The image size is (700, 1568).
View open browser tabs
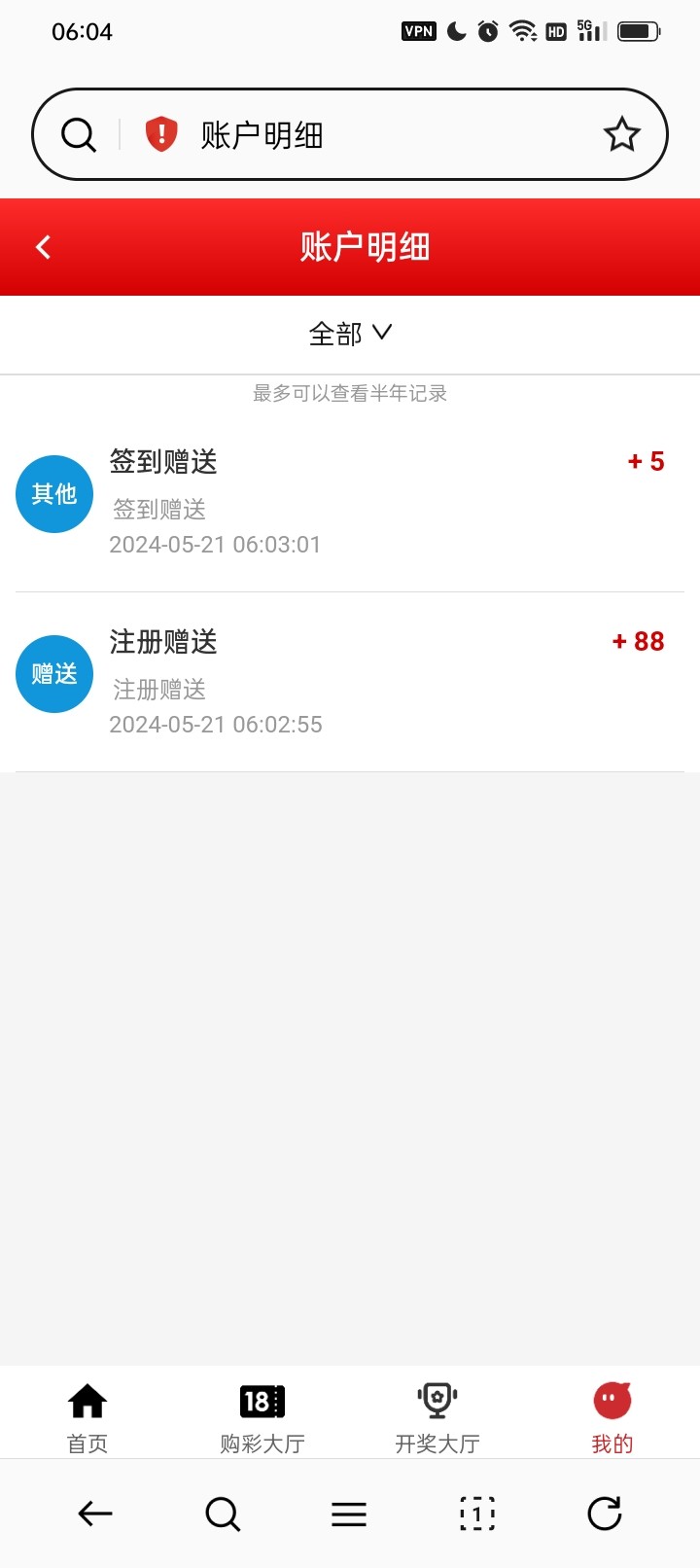click(476, 1514)
